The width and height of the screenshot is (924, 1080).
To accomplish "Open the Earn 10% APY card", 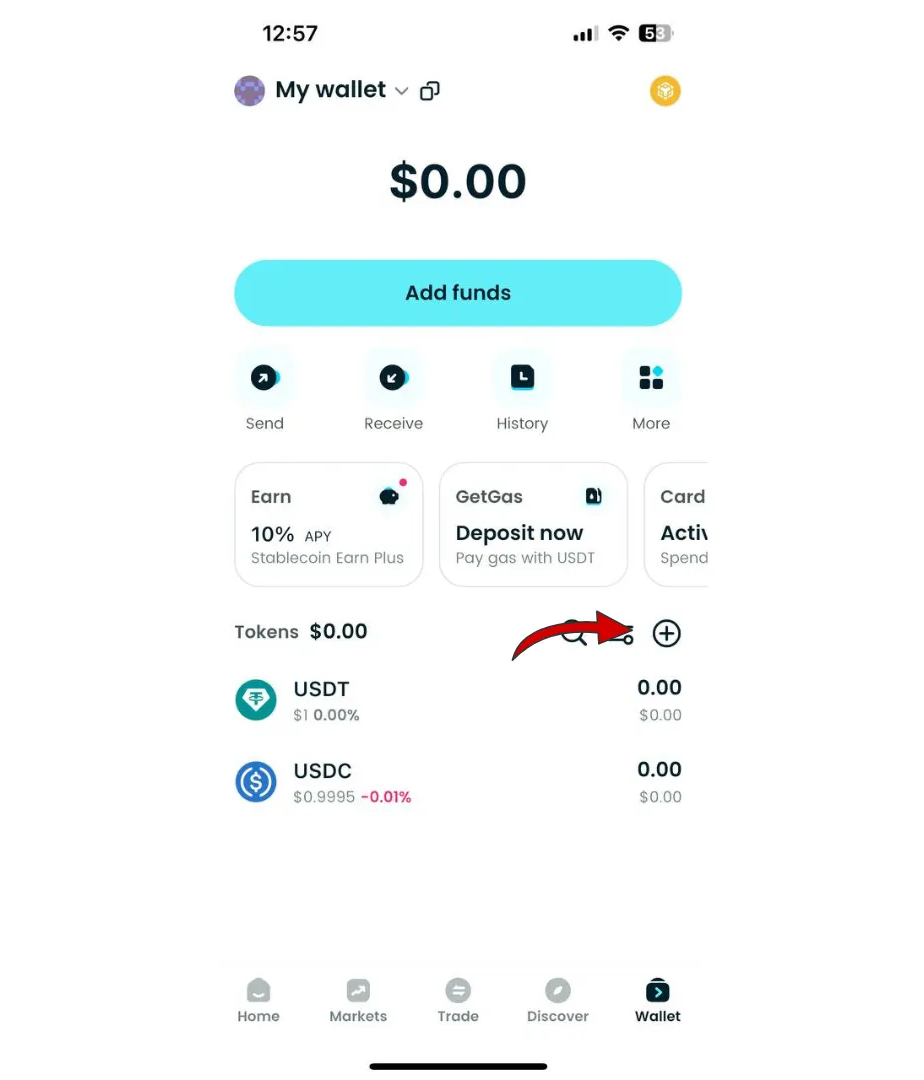I will pos(328,524).
